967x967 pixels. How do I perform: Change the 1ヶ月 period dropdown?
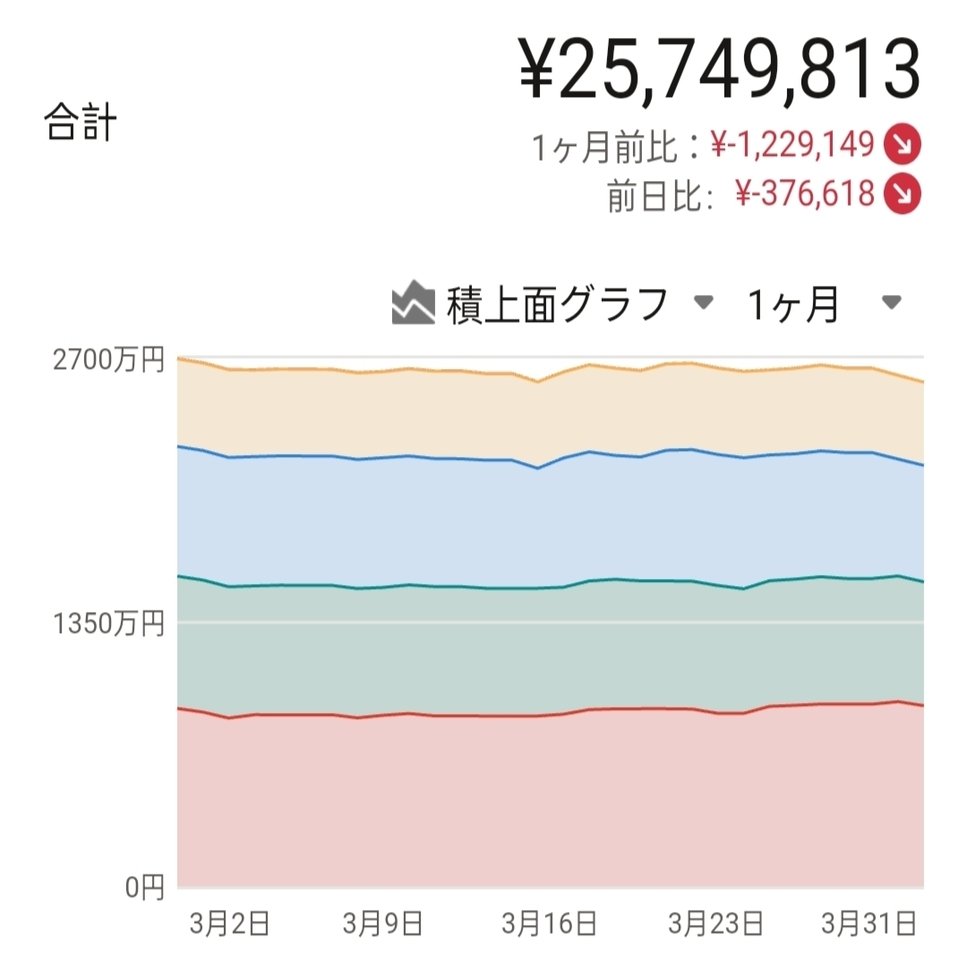tap(825, 303)
